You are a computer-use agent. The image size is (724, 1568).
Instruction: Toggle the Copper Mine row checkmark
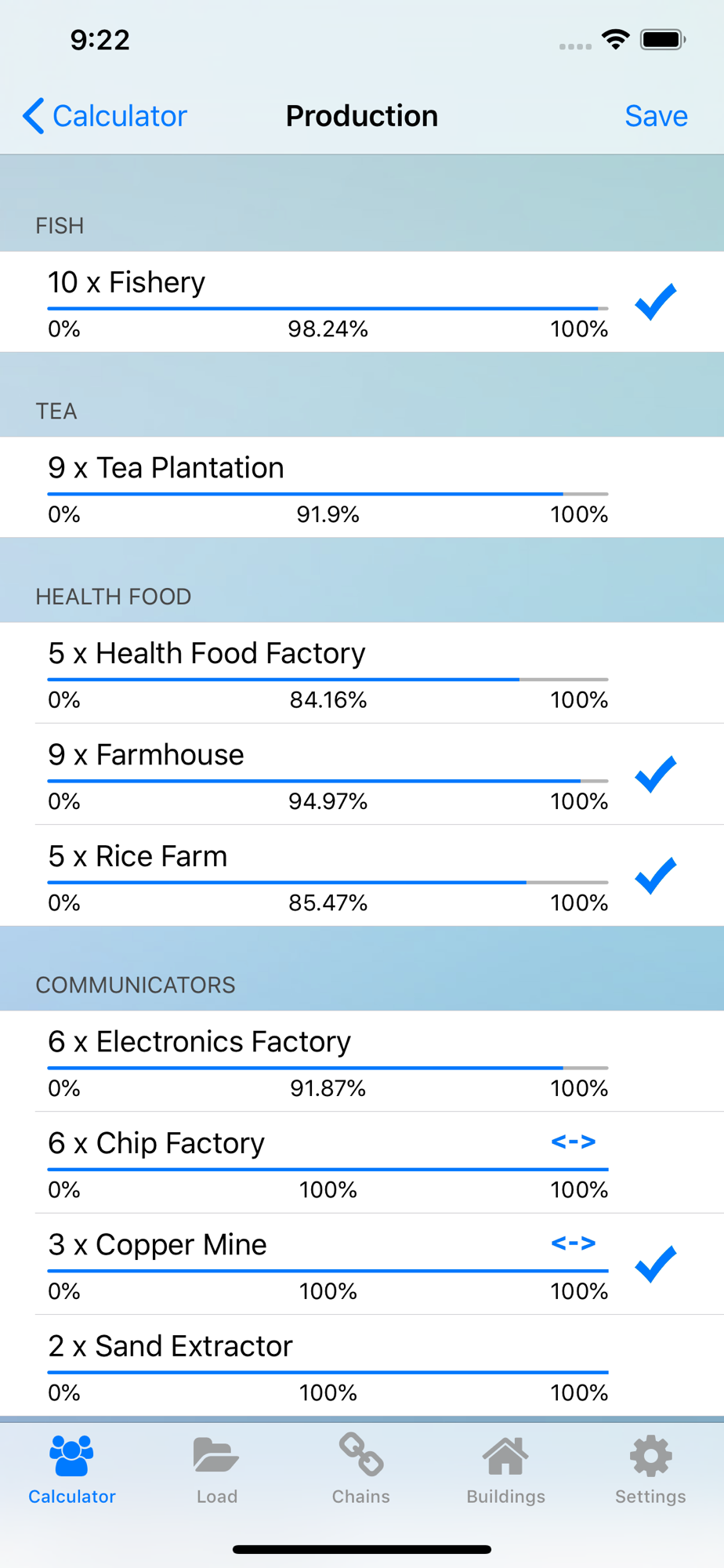656,1264
